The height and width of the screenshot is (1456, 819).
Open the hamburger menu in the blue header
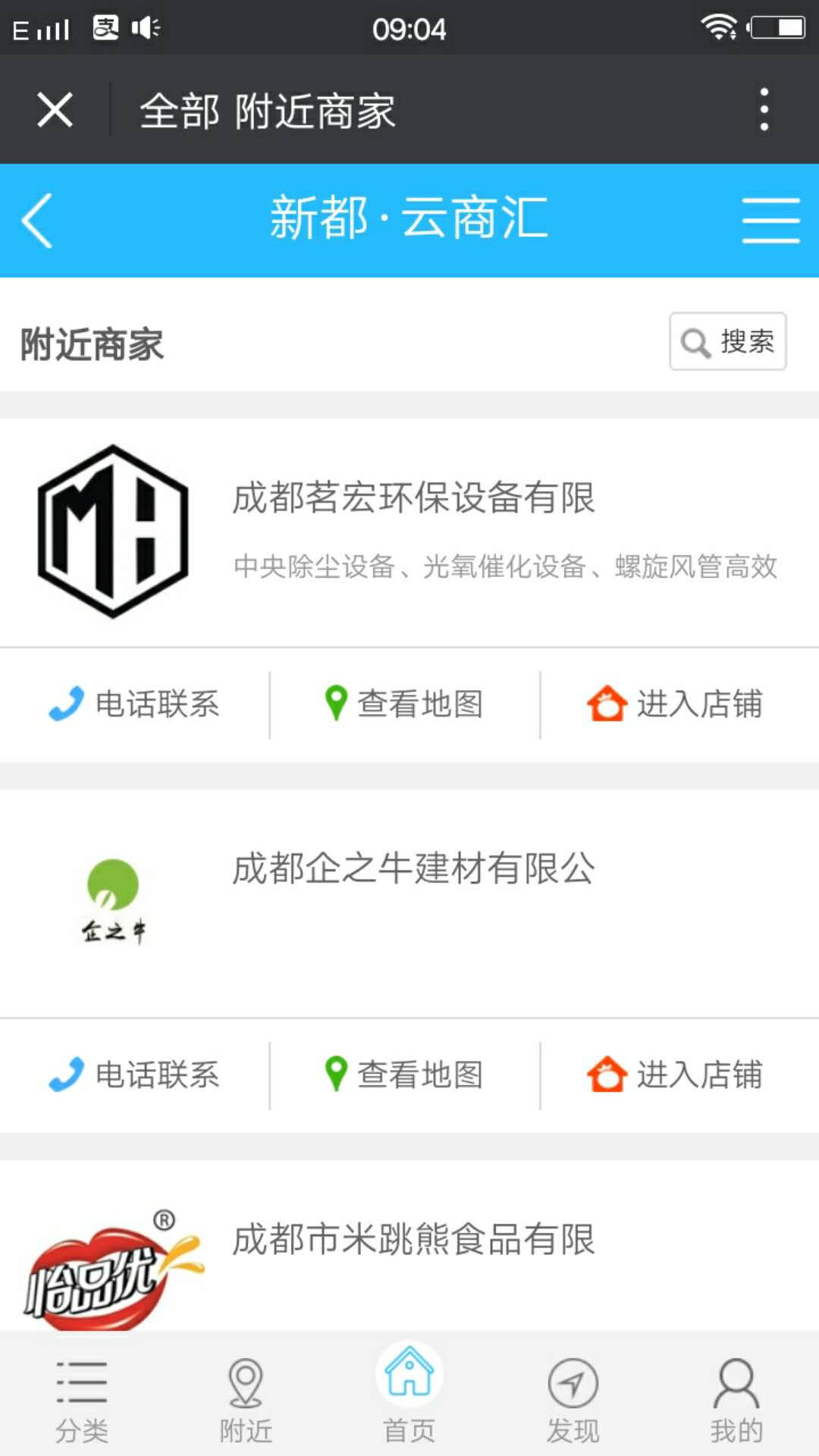[x=770, y=220]
